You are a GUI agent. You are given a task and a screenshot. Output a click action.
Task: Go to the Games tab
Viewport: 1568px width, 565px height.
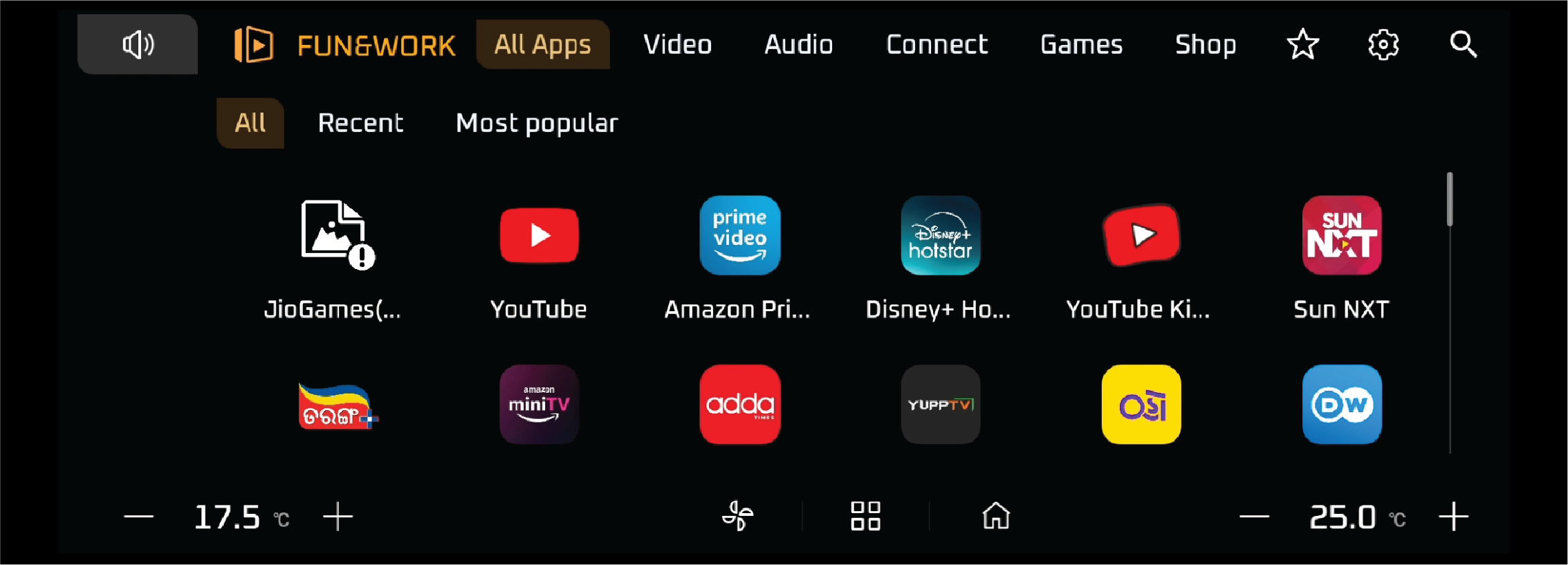(1081, 45)
